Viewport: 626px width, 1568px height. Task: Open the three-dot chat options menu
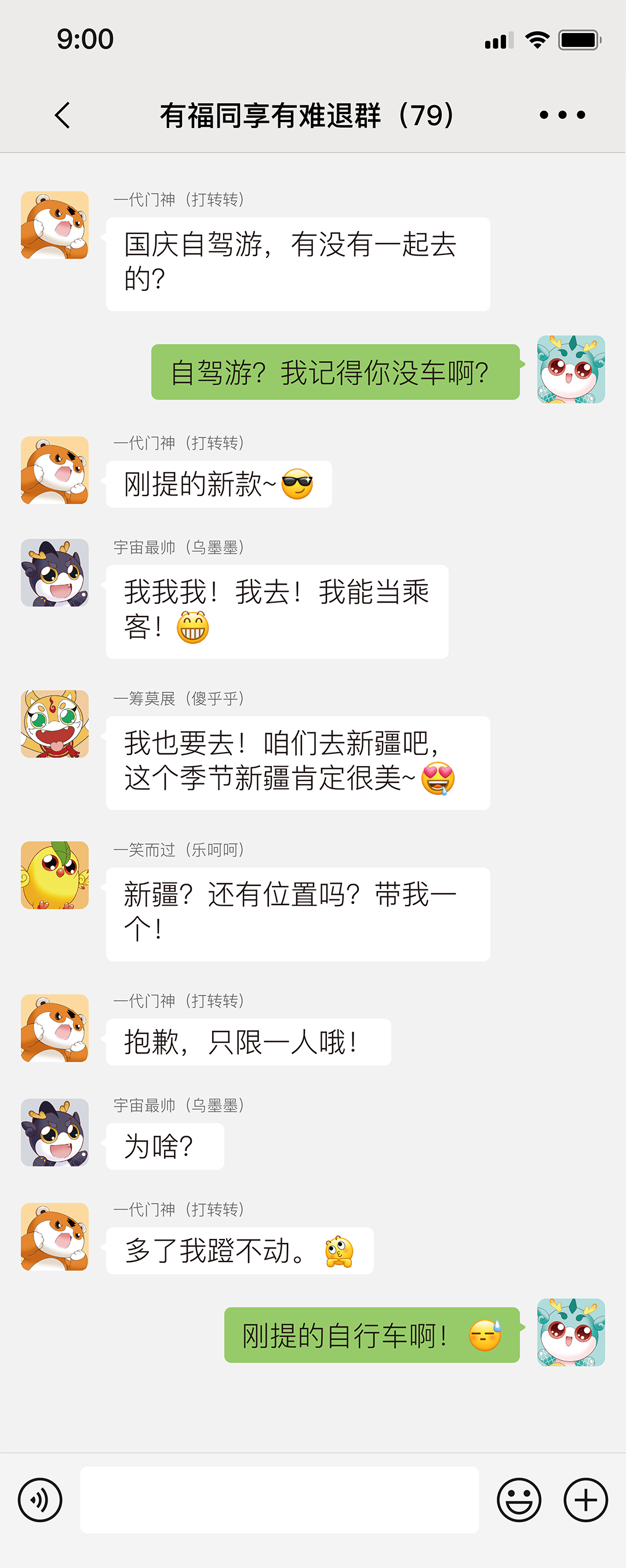(562, 114)
